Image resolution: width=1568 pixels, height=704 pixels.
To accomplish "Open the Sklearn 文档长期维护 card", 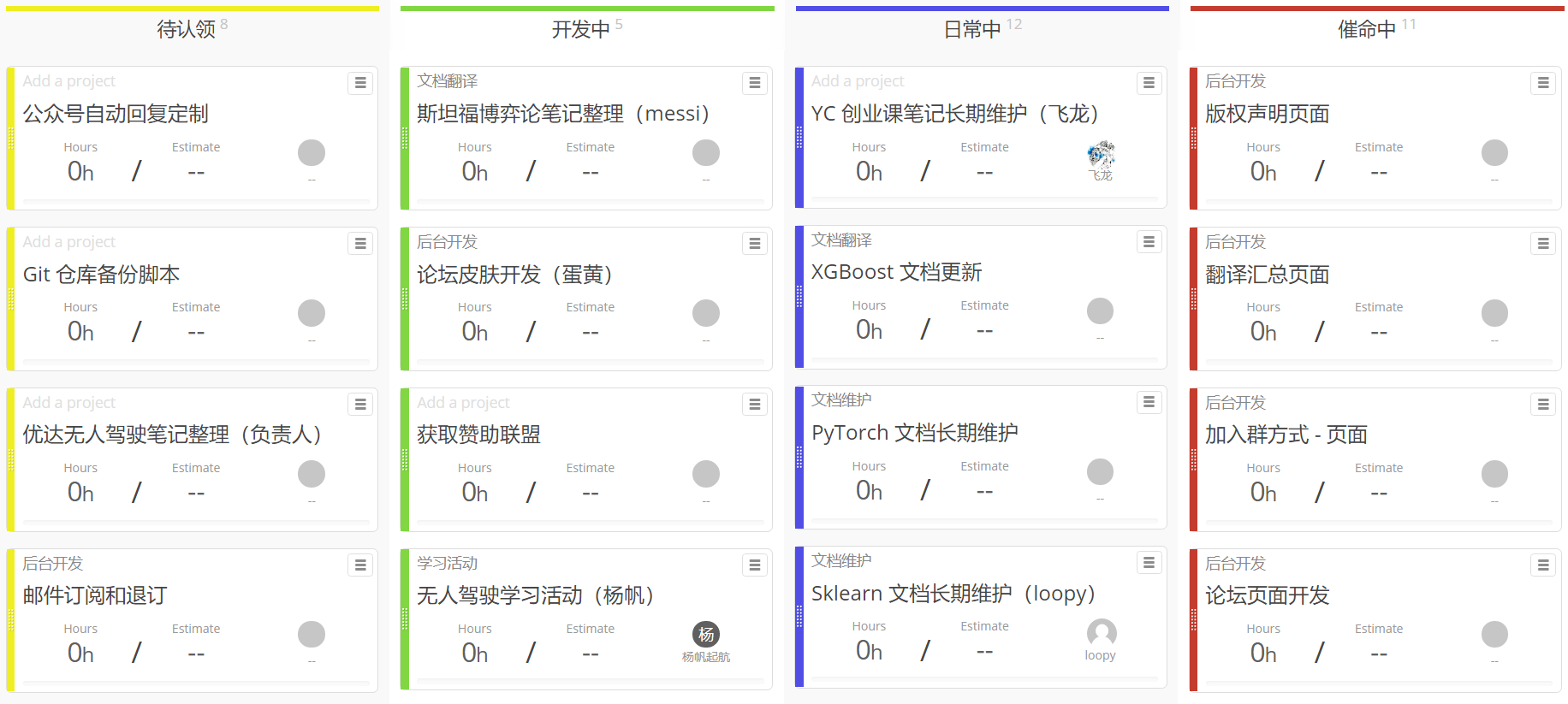I will (953, 594).
